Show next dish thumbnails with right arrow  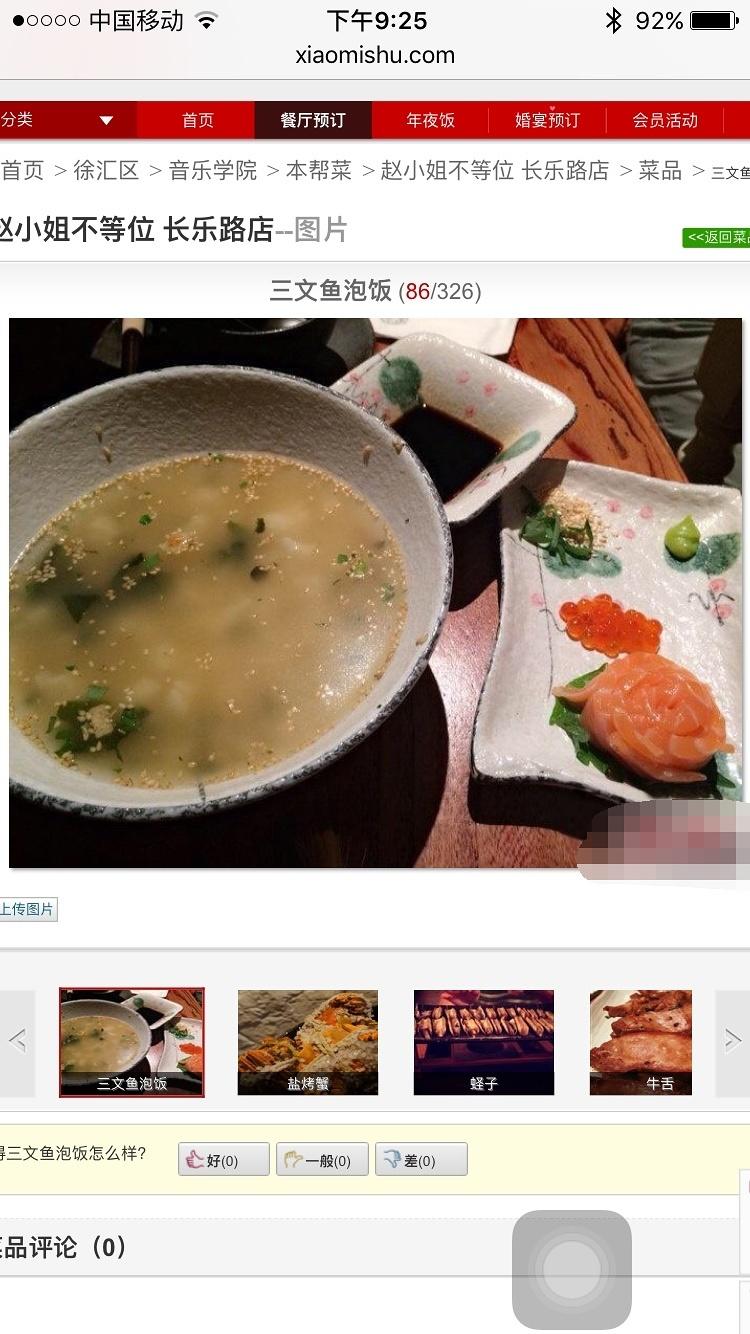click(x=733, y=1042)
